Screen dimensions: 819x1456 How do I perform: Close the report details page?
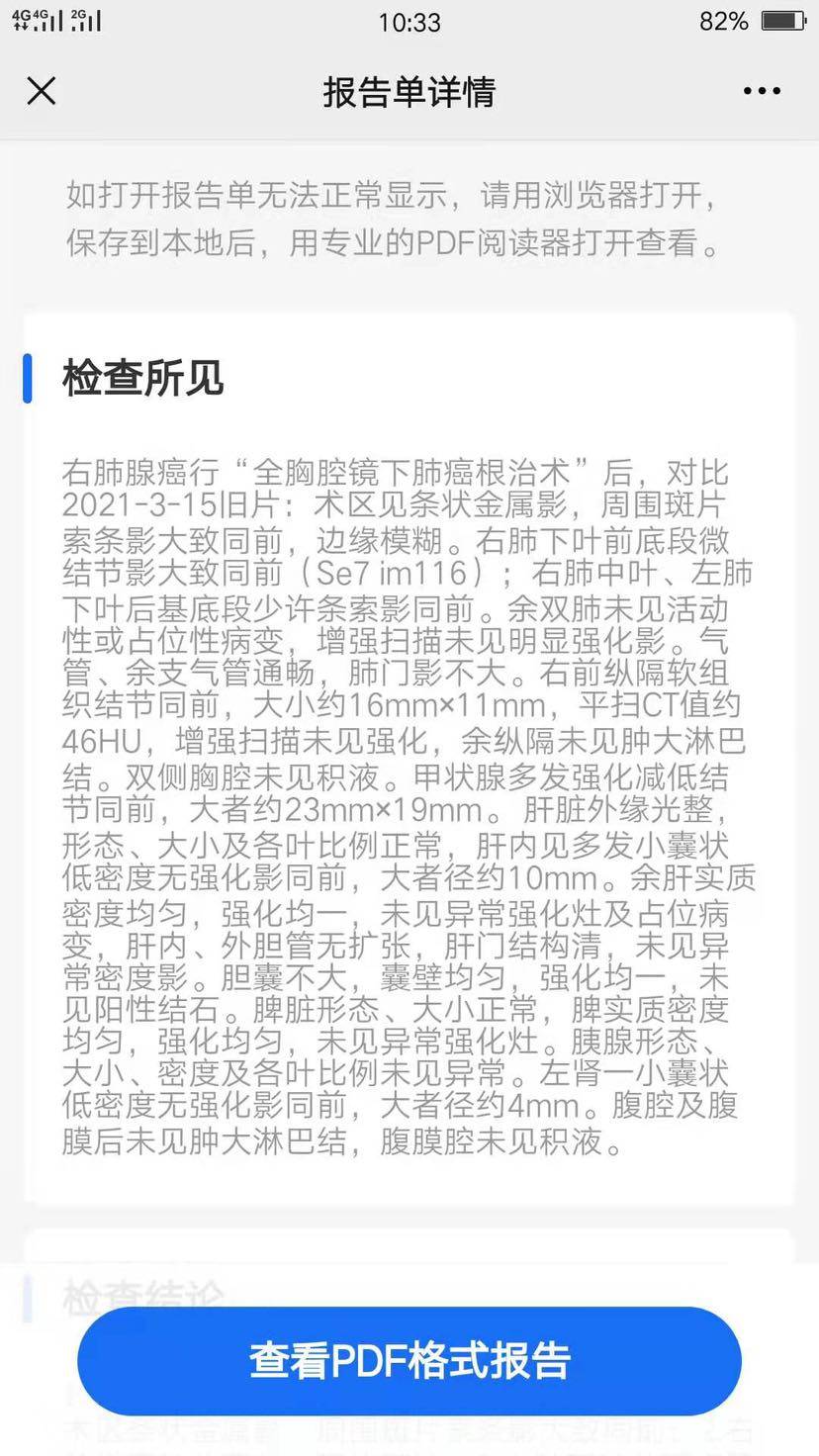click(x=42, y=92)
